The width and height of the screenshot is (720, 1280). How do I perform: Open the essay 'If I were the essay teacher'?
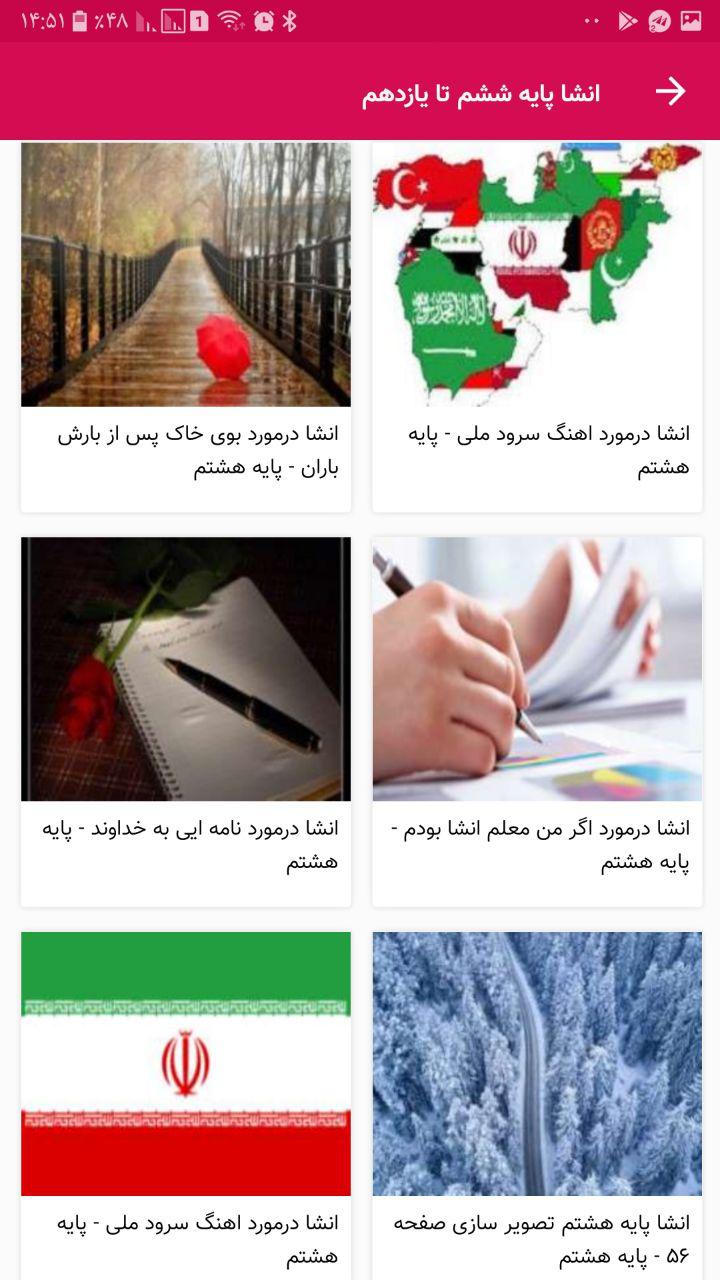[x=537, y=722]
